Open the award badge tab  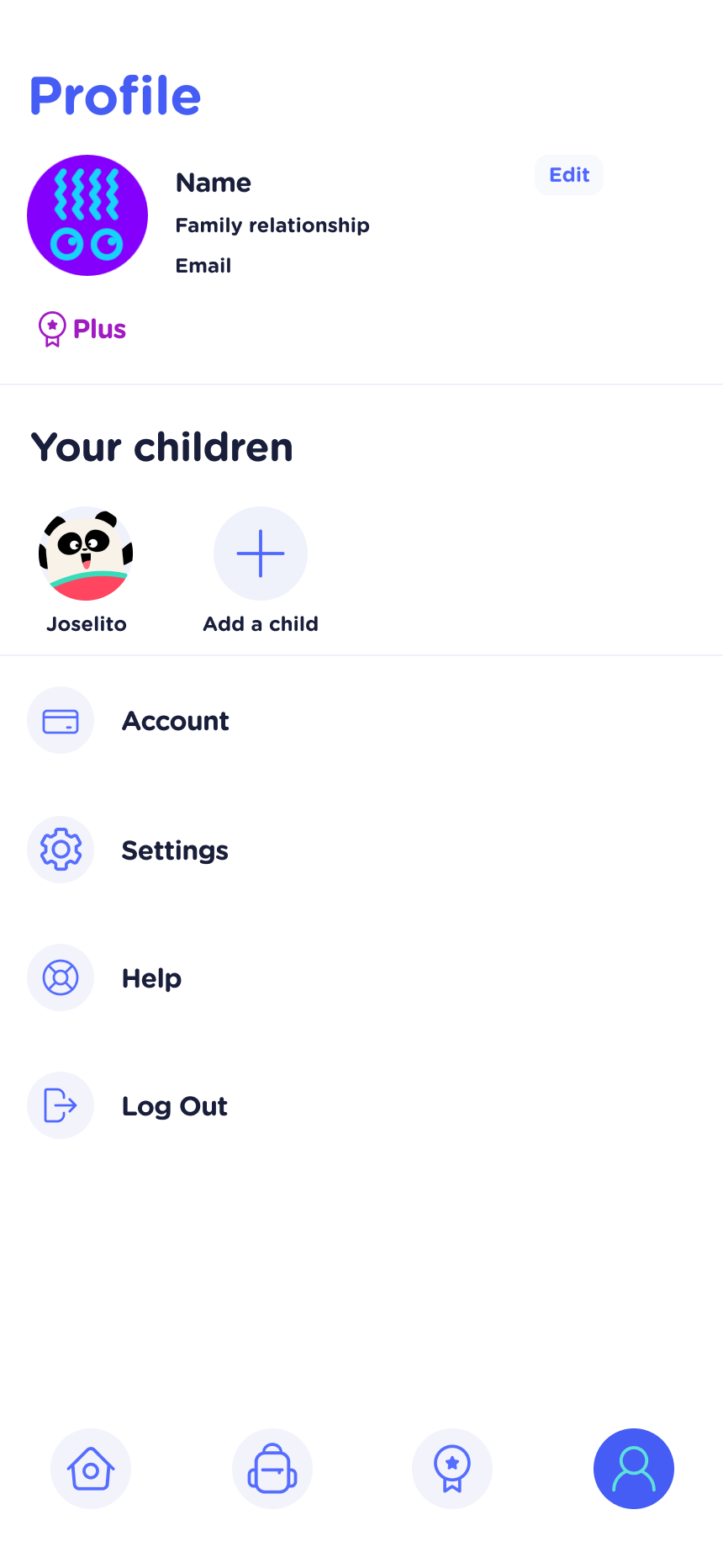tap(452, 1469)
